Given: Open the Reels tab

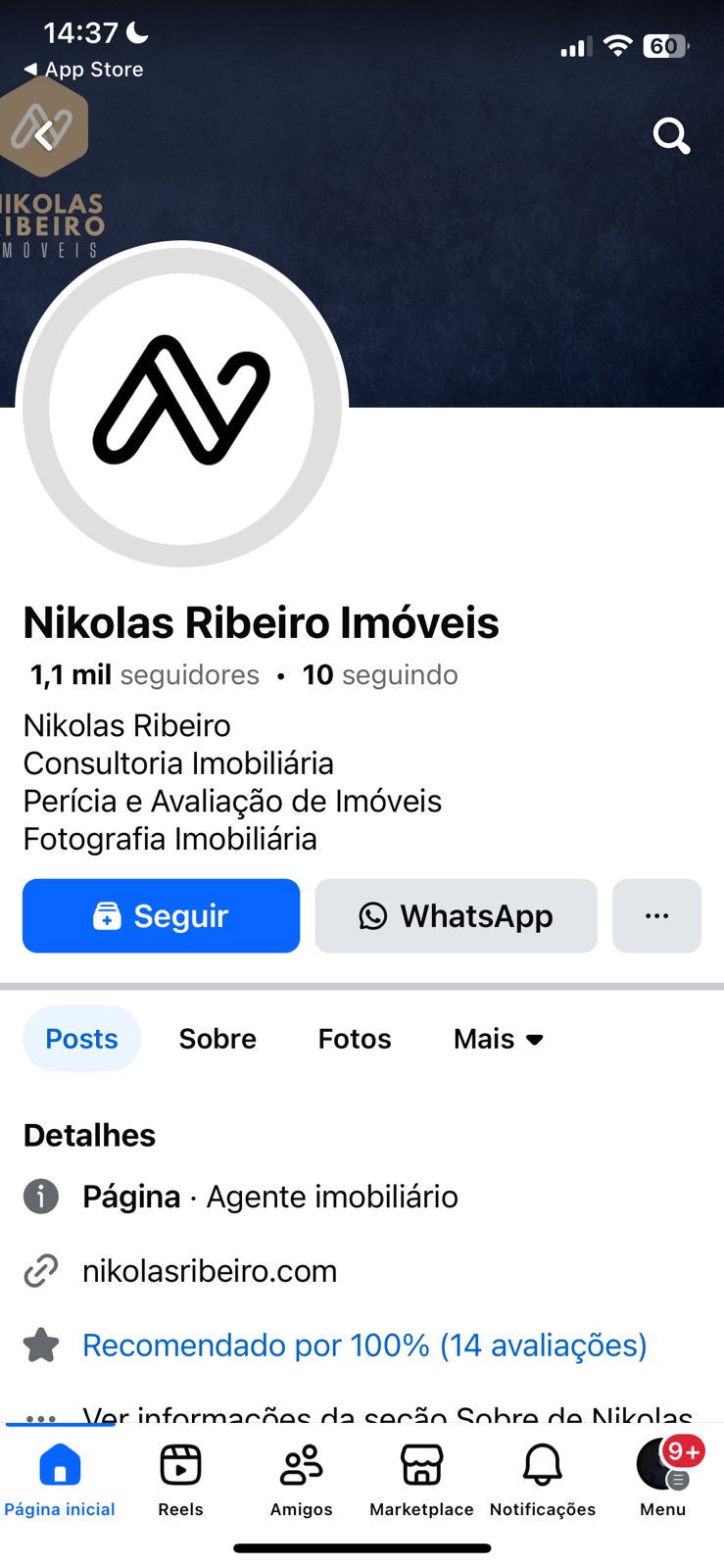Looking at the screenshot, I should coord(180,1480).
